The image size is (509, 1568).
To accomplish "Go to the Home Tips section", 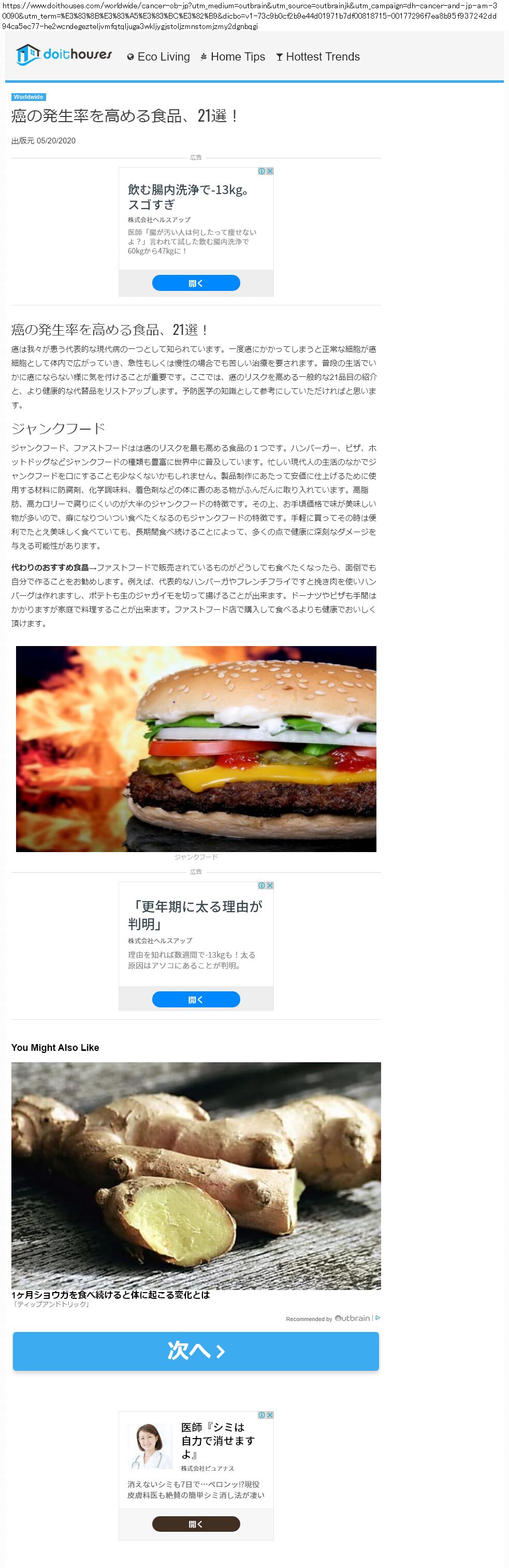I will [232, 56].
